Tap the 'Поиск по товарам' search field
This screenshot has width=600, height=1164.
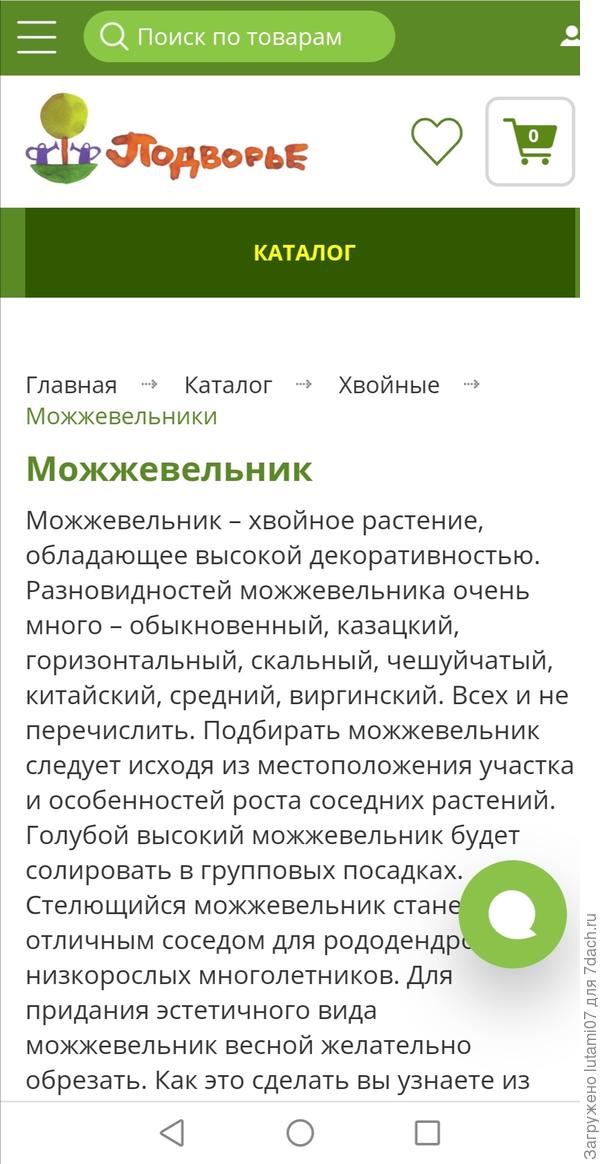240,37
